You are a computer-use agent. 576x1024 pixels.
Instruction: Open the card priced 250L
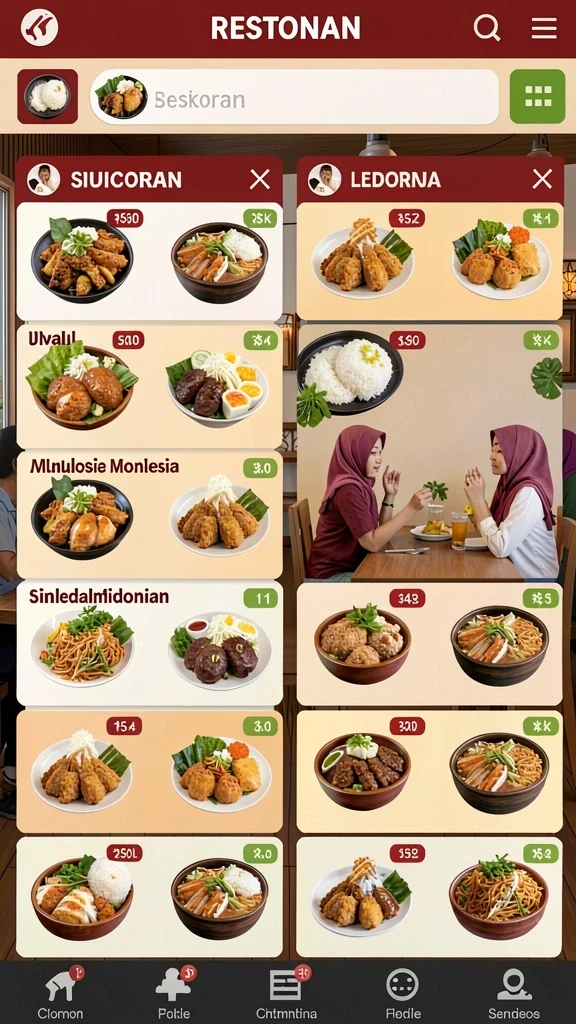pos(150,897)
